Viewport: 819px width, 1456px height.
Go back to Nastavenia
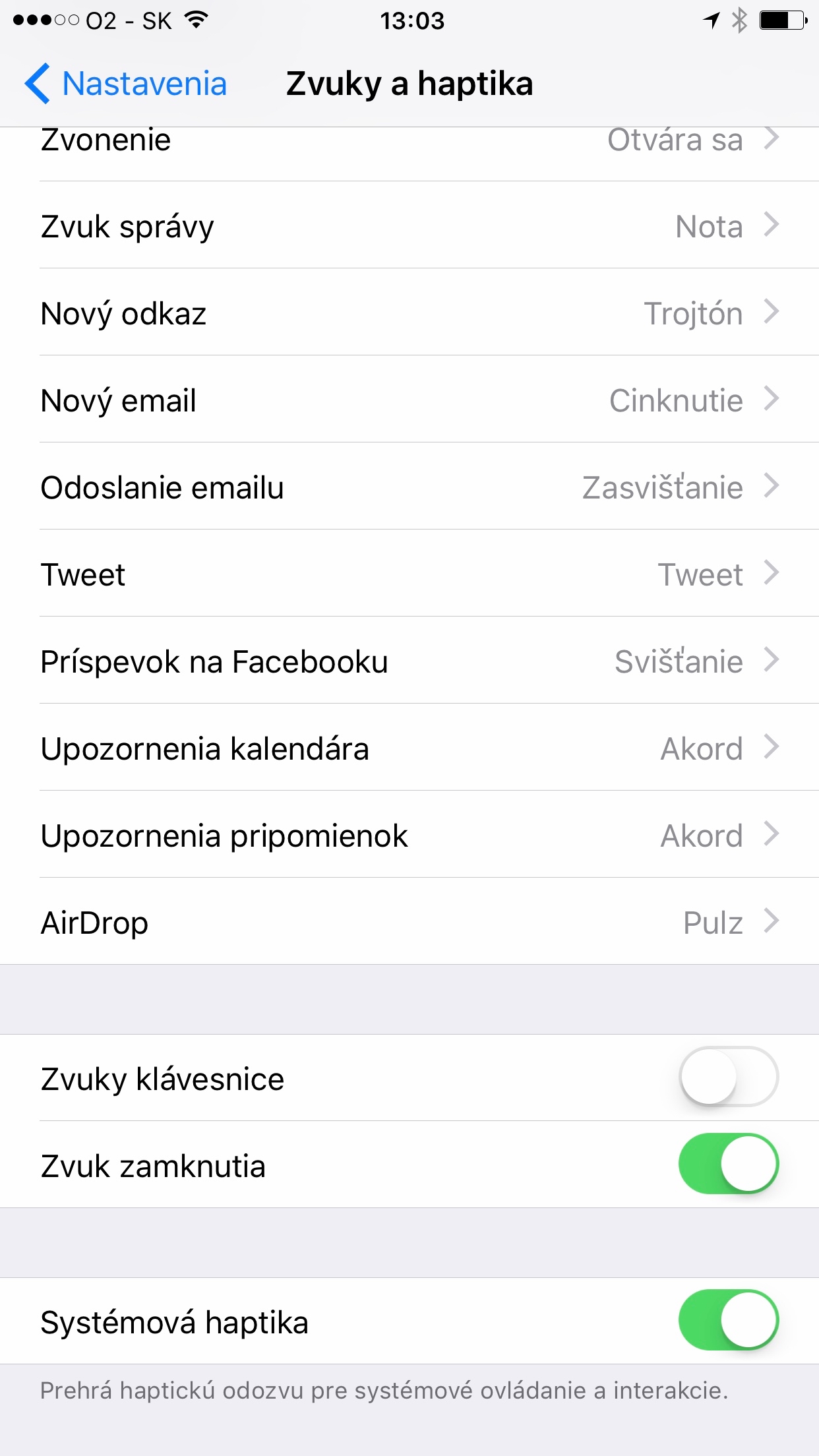[x=126, y=84]
